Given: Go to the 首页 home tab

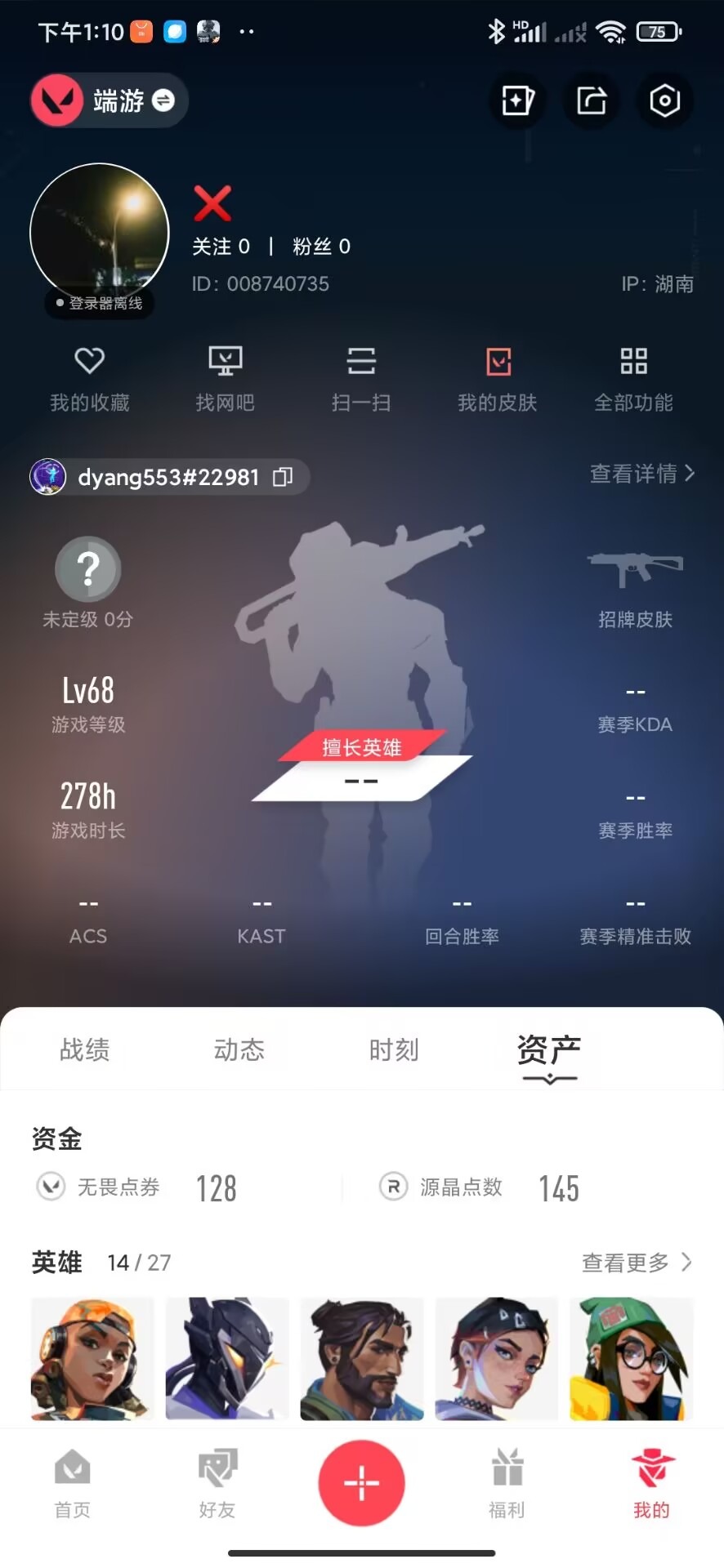Looking at the screenshot, I should click(73, 1483).
